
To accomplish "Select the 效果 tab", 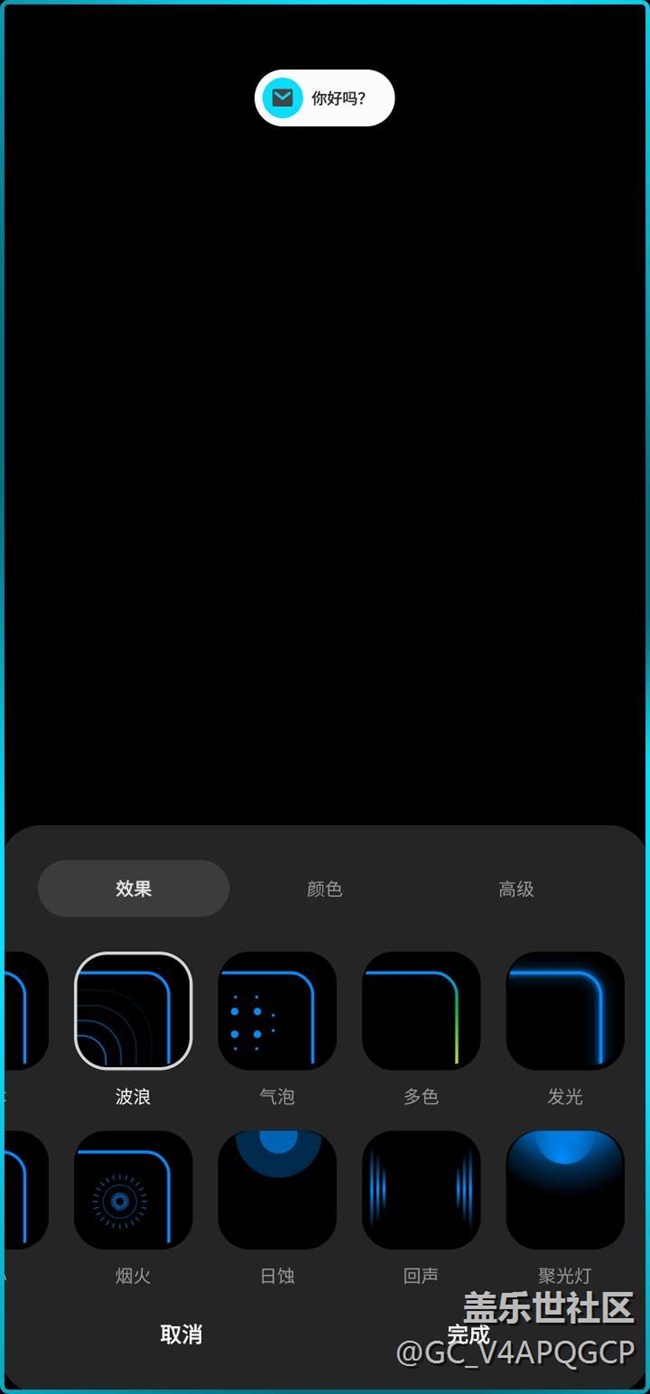I will click(133, 888).
